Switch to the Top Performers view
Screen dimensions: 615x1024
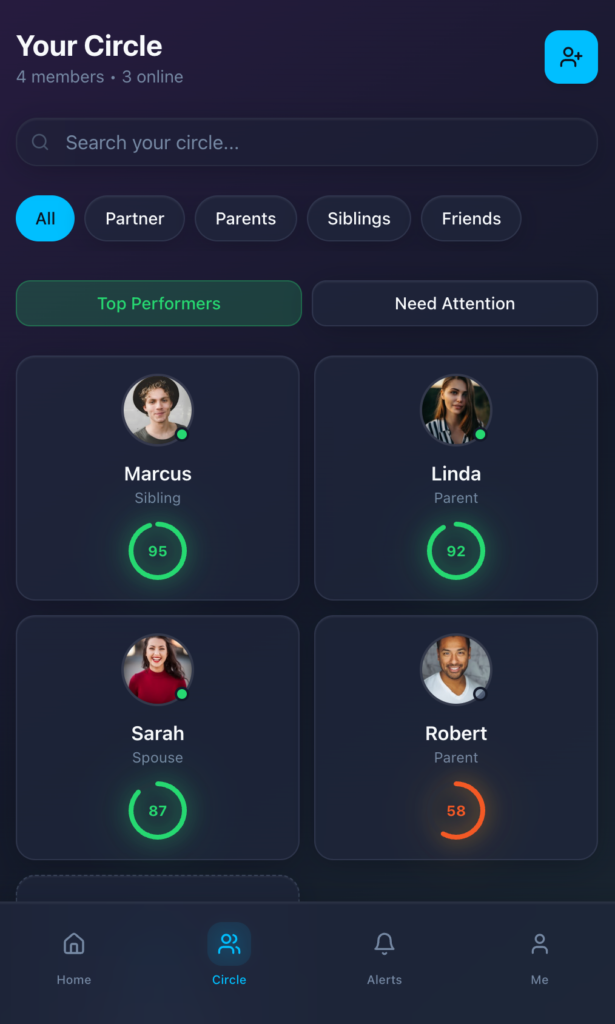tap(158, 303)
